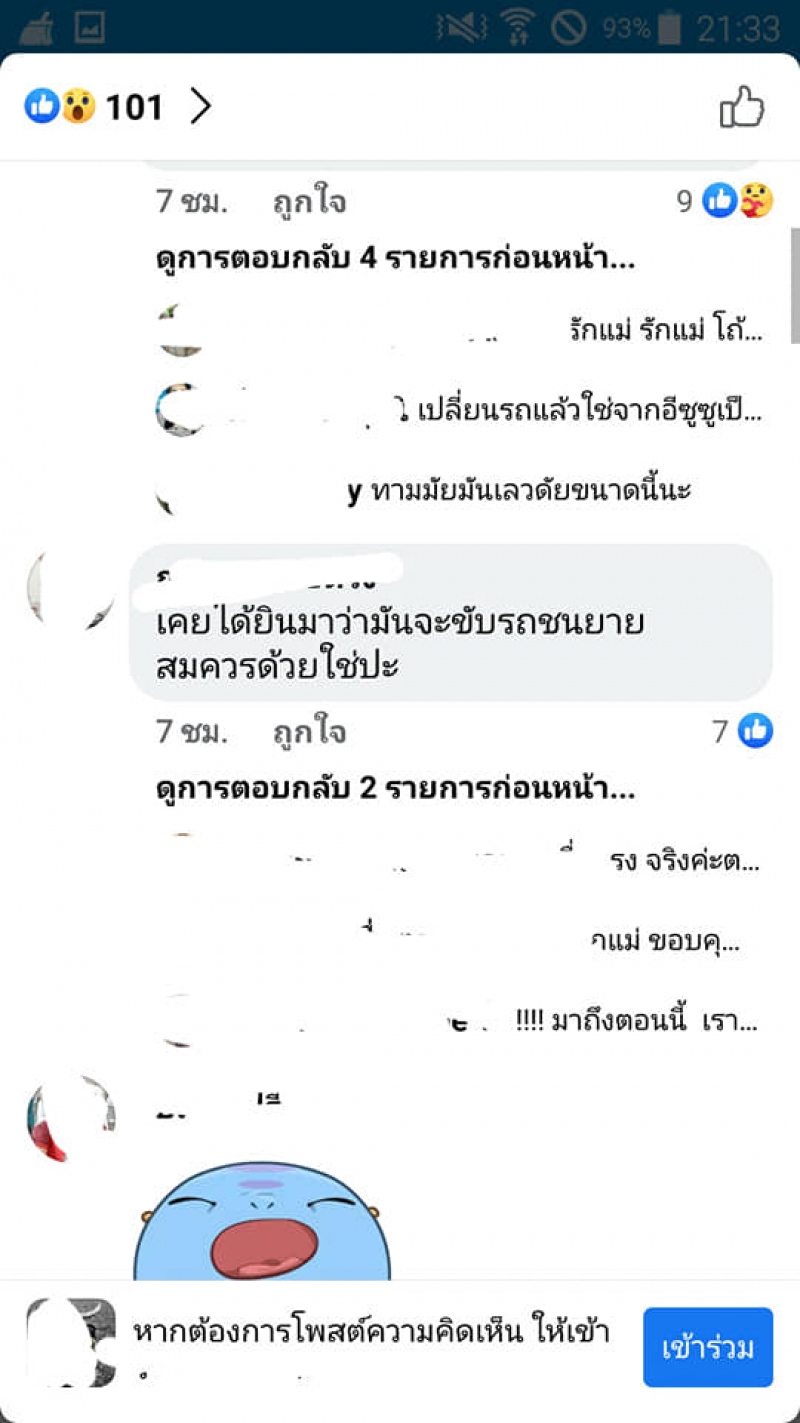Open the reply ending with แม่ ขอบคุ
The width and height of the screenshot is (800, 1423).
(x=664, y=941)
